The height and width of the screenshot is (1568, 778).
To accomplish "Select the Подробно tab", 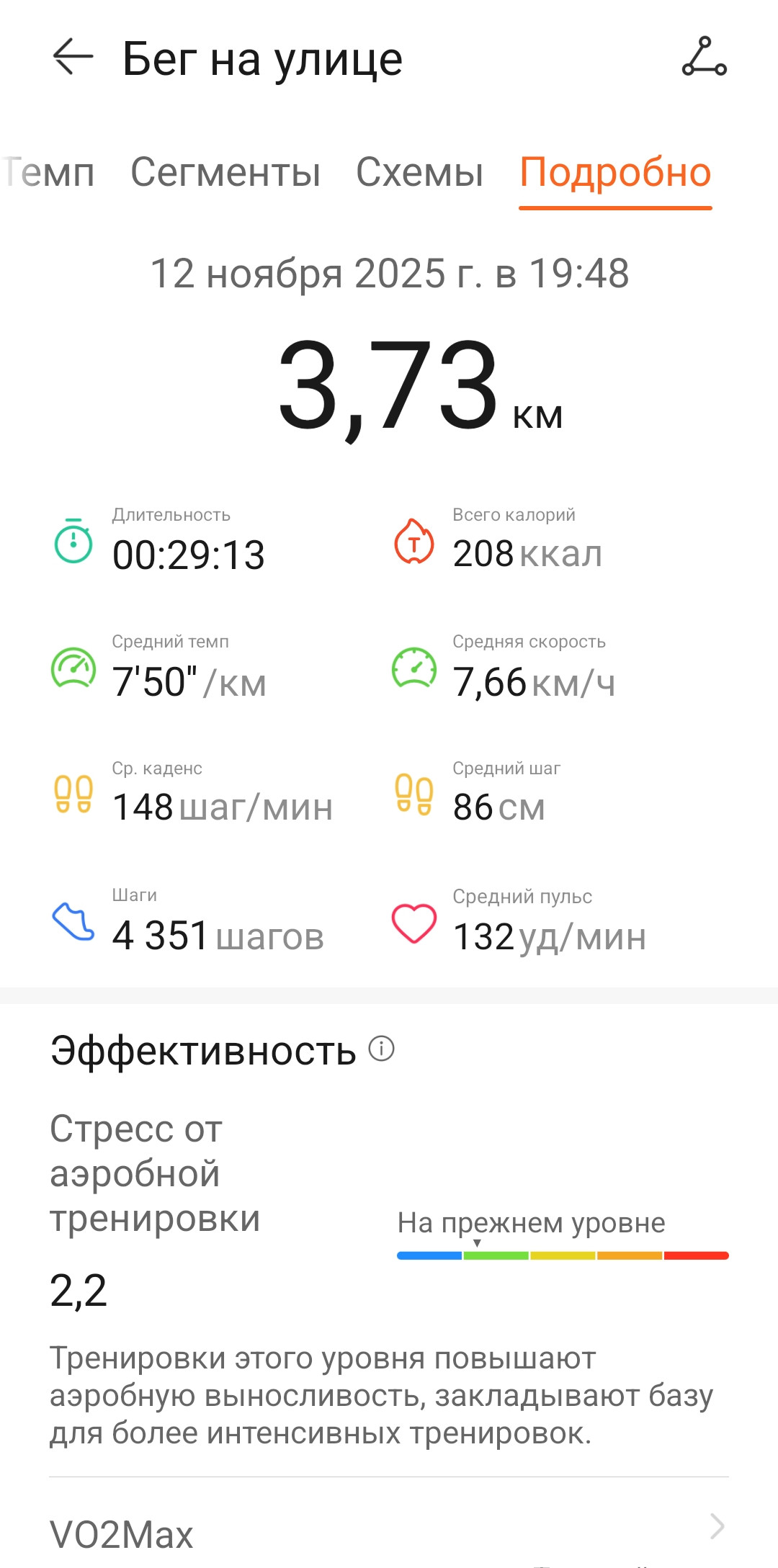I will tap(615, 173).
